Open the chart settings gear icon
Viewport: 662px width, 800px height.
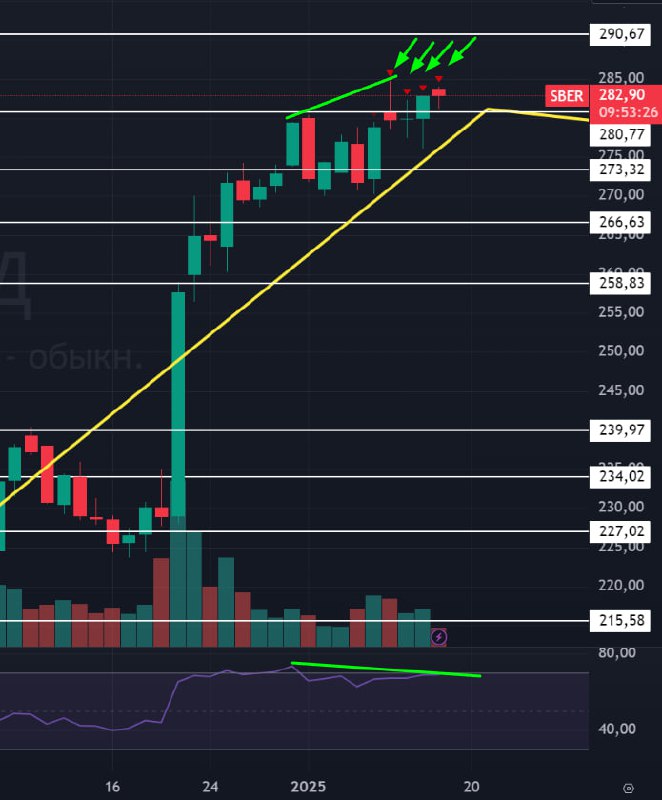pyautogui.click(x=627, y=786)
